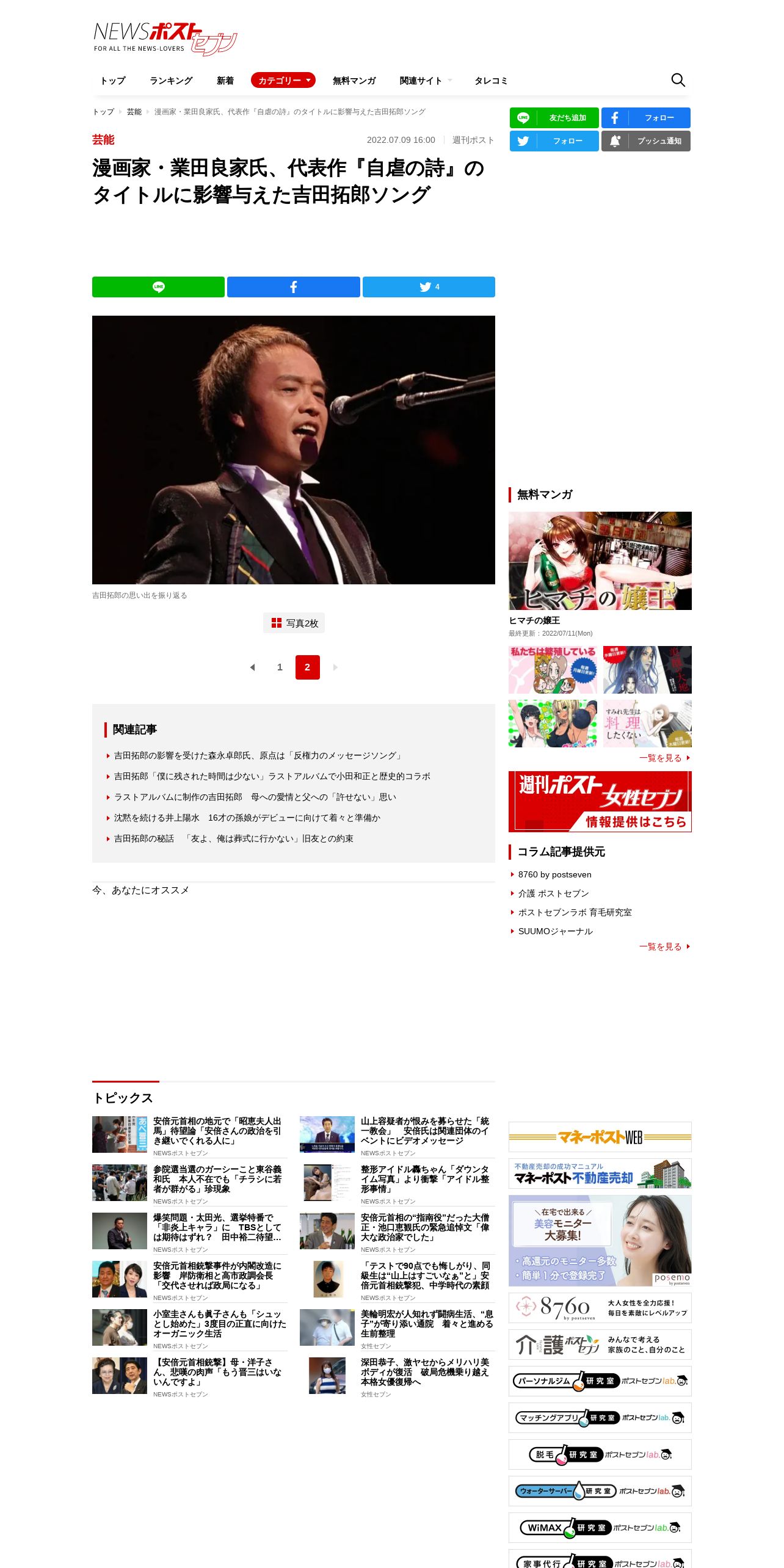Go to the ランキング page
This screenshot has height=1568, width=784.
(171, 81)
